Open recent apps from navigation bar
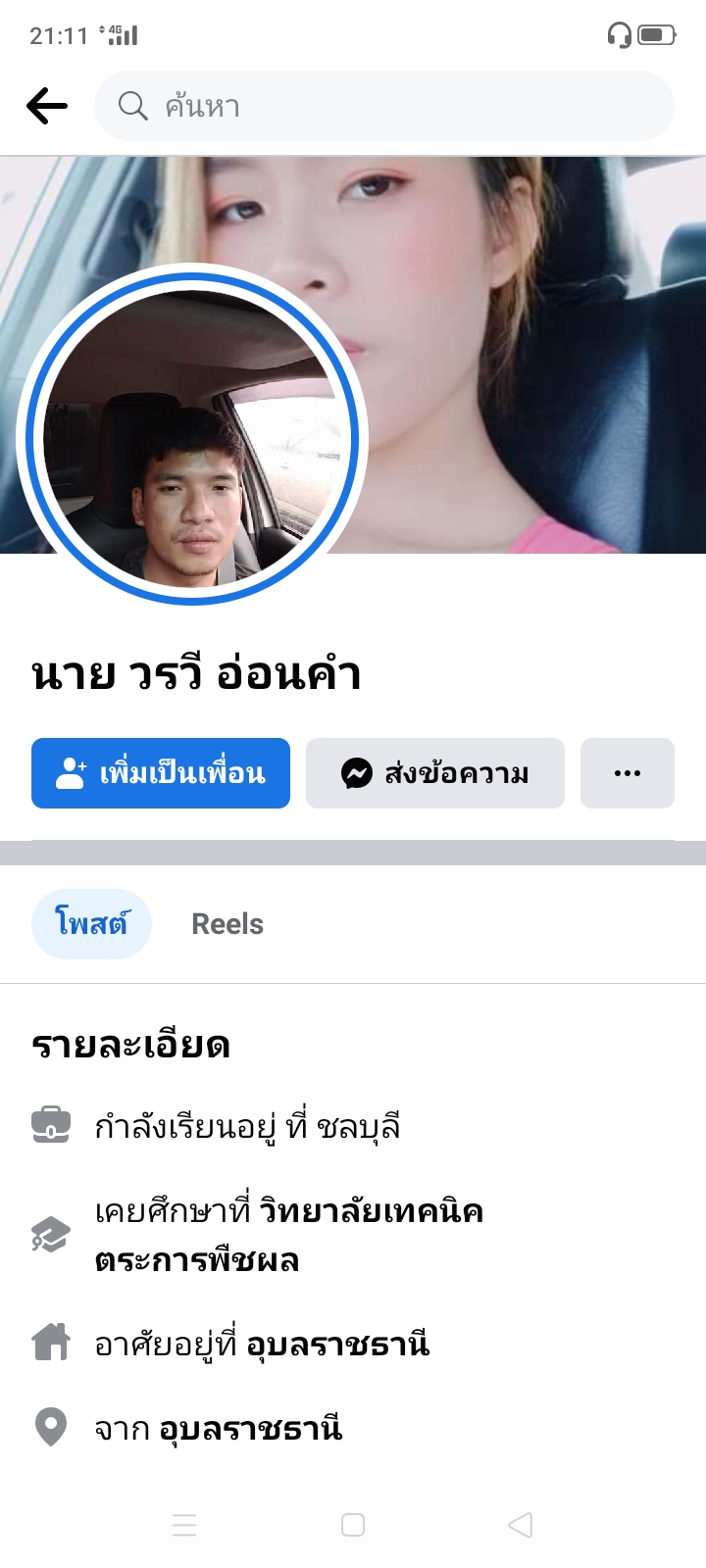 [x=184, y=1525]
